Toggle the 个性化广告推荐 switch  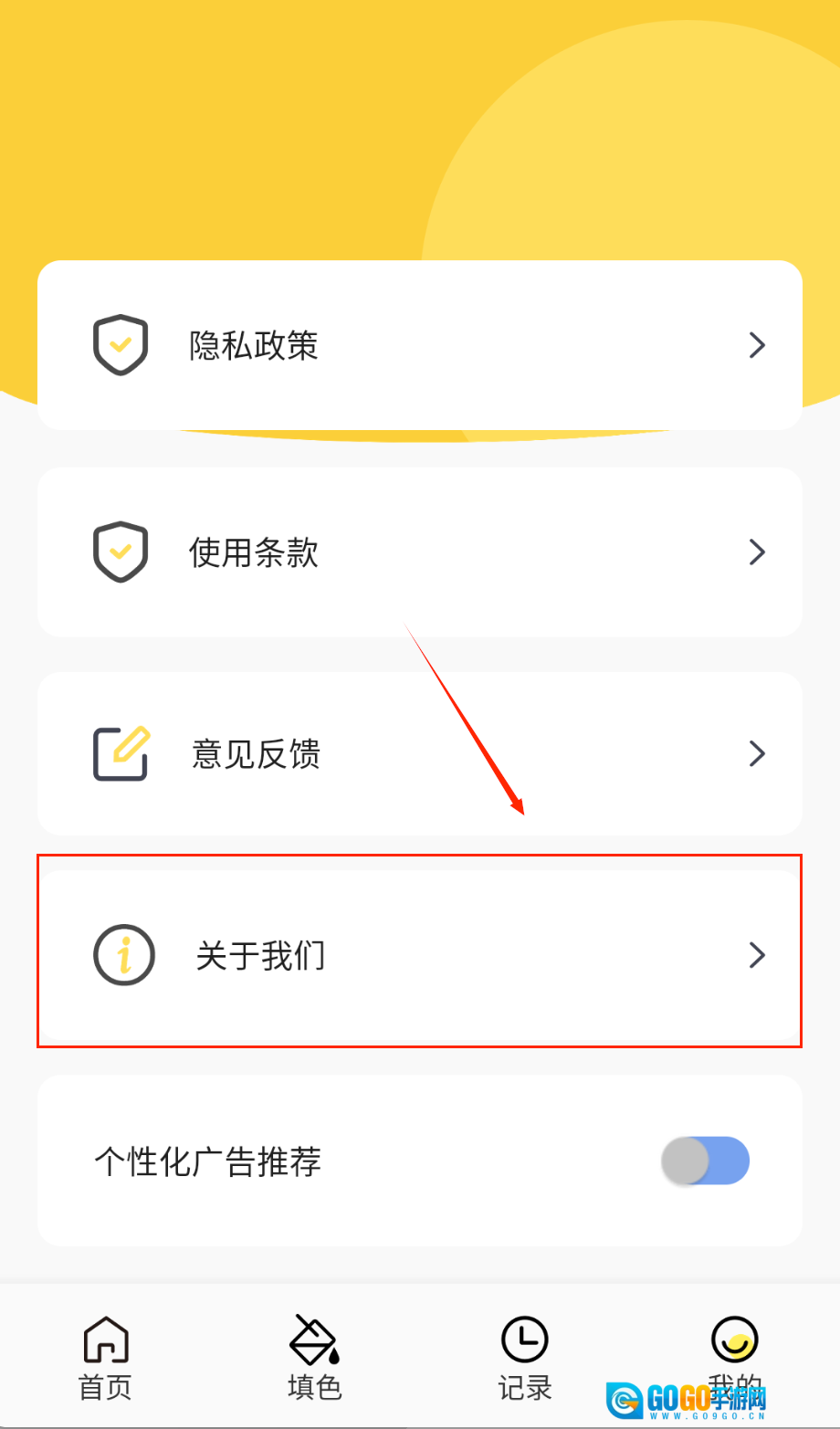pos(705,1161)
